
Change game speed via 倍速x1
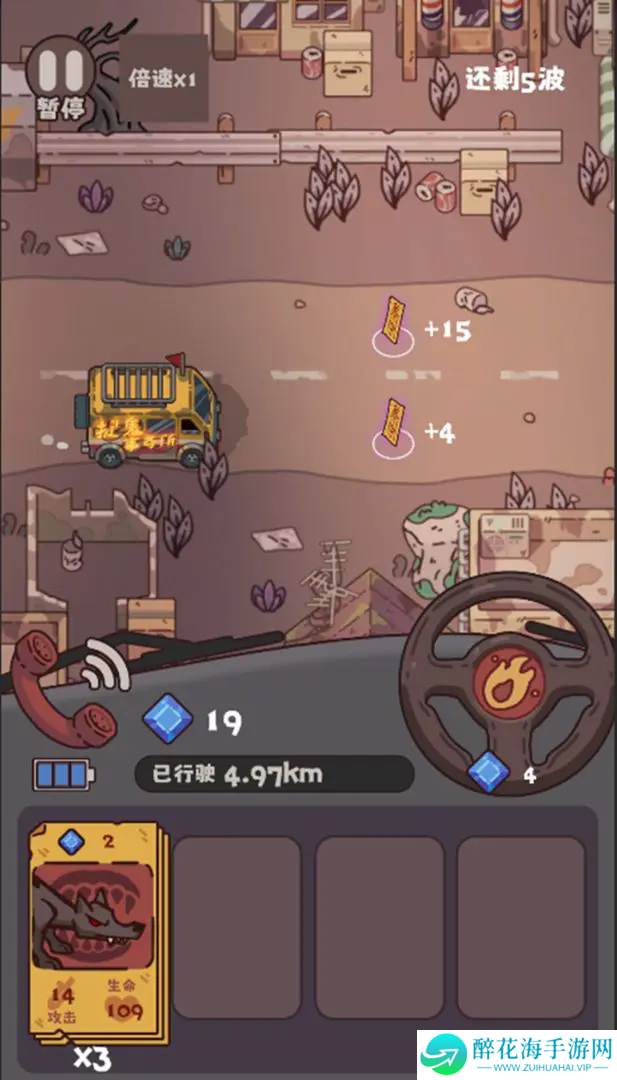[x=163, y=80]
